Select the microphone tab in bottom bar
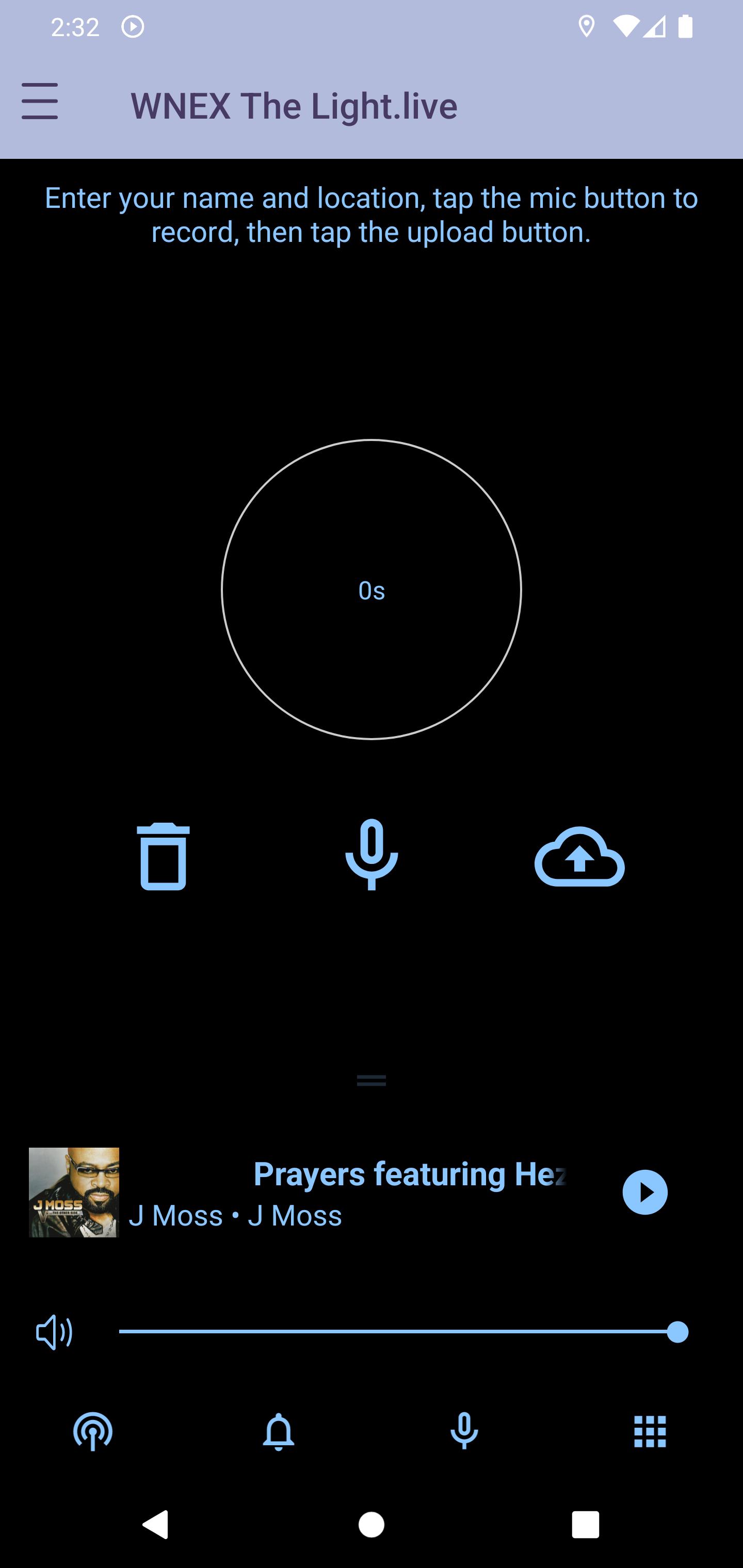This screenshot has height=1568, width=743. pos(464,1431)
